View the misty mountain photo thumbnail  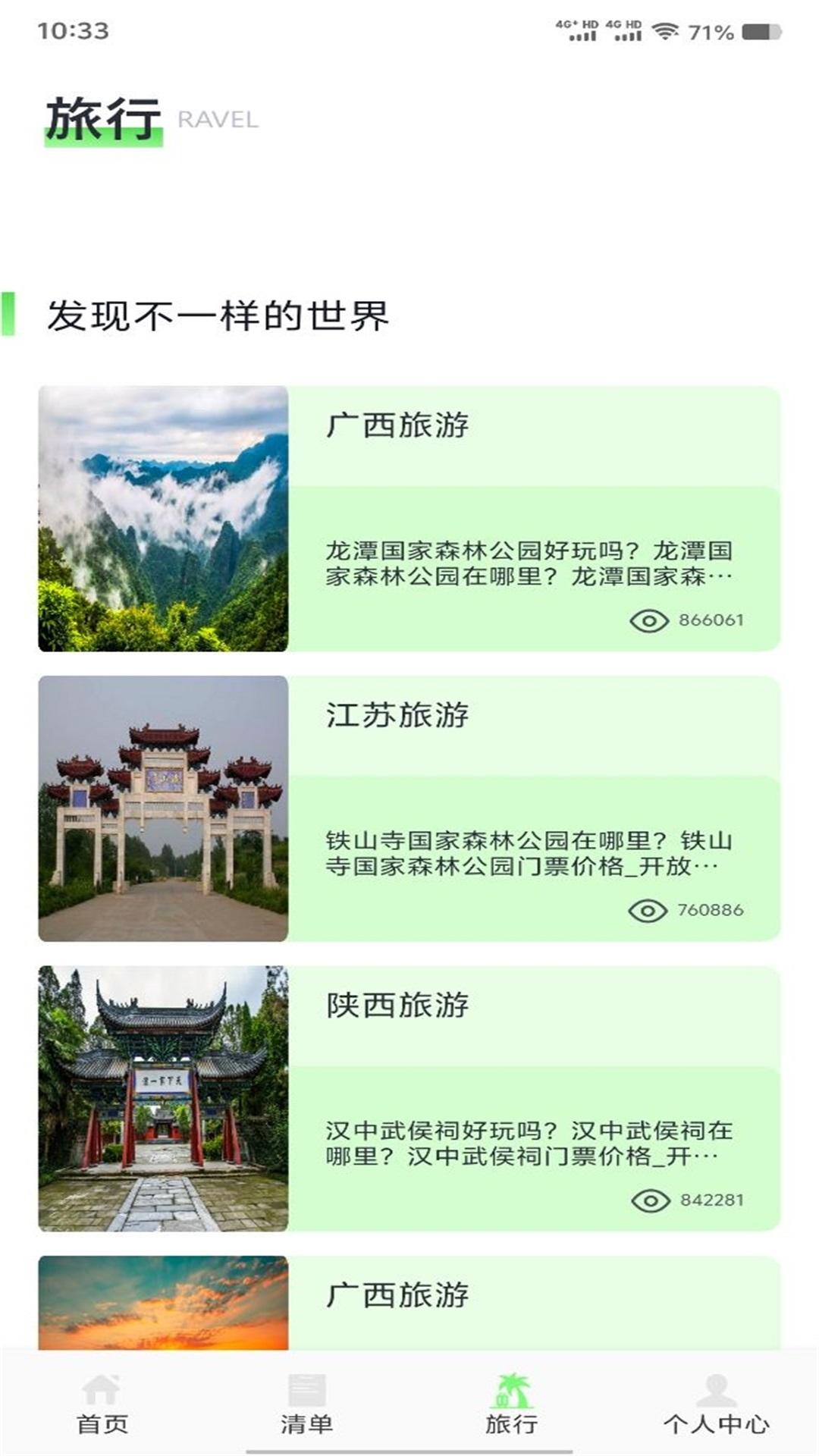[x=163, y=517]
